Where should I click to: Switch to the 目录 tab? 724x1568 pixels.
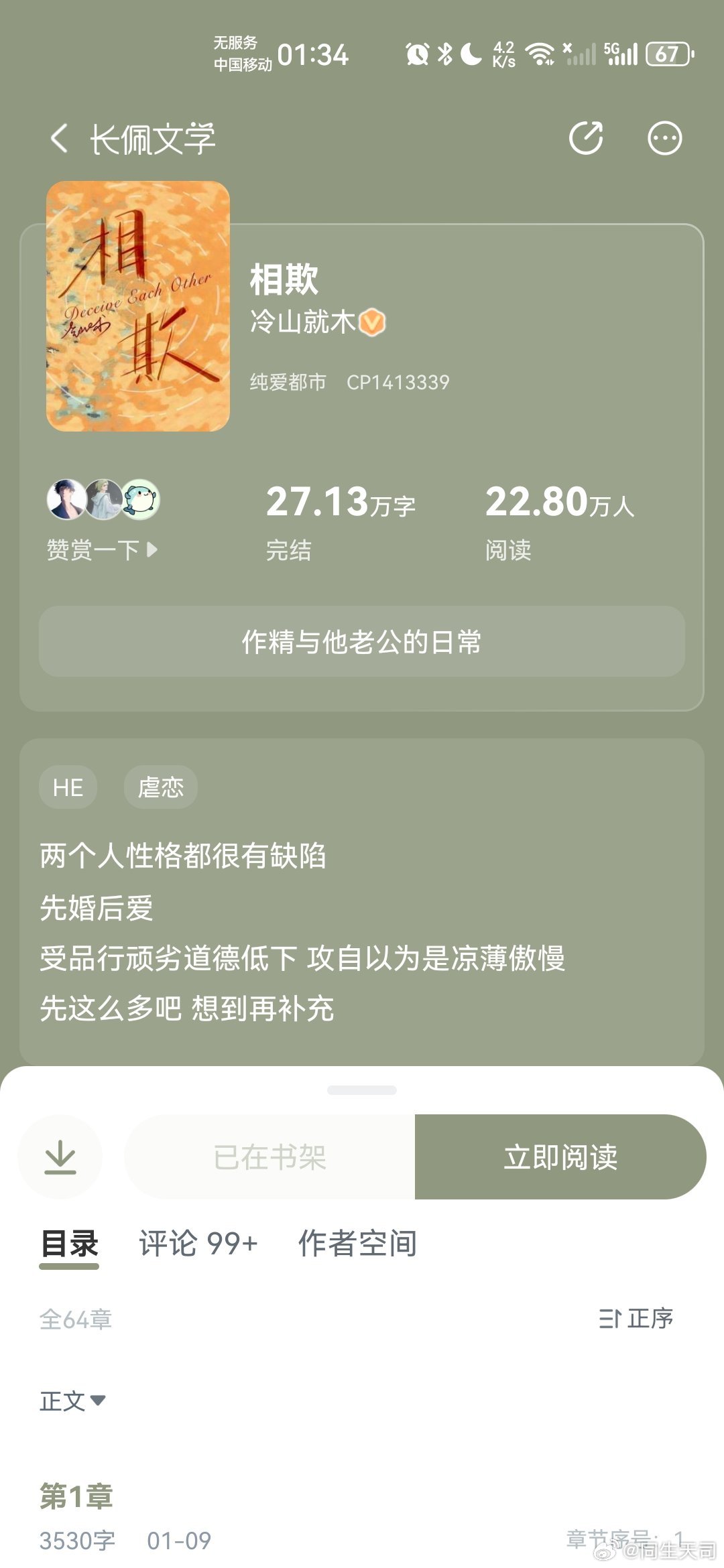(69, 1244)
